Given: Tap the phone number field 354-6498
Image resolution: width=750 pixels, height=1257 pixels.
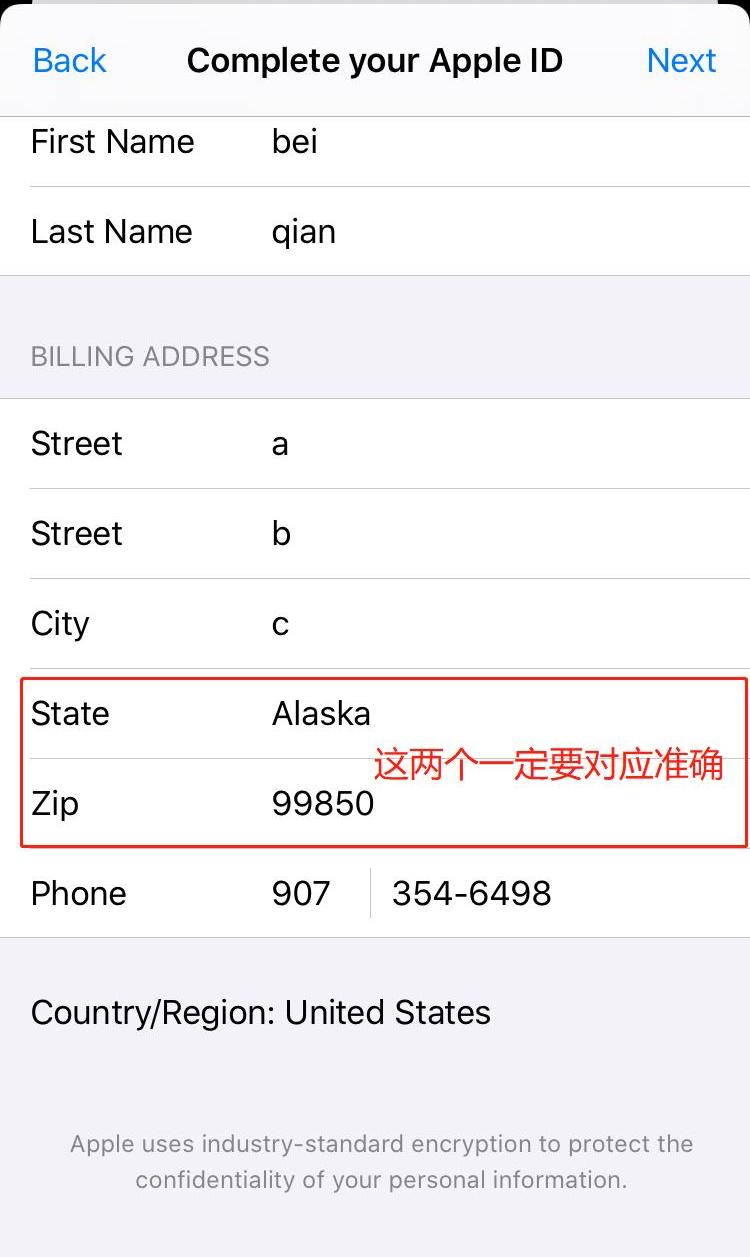Looking at the screenshot, I should tap(470, 893).
